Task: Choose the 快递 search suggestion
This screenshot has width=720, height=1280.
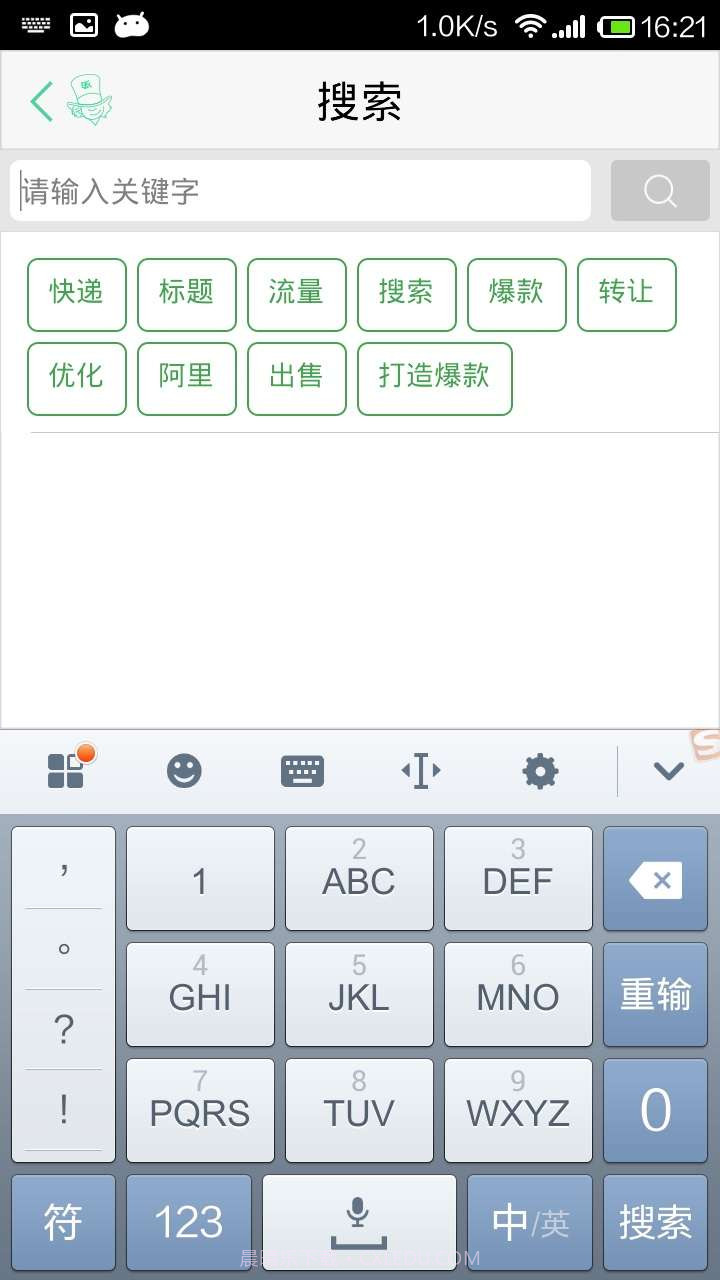Action: click(76, 294)
